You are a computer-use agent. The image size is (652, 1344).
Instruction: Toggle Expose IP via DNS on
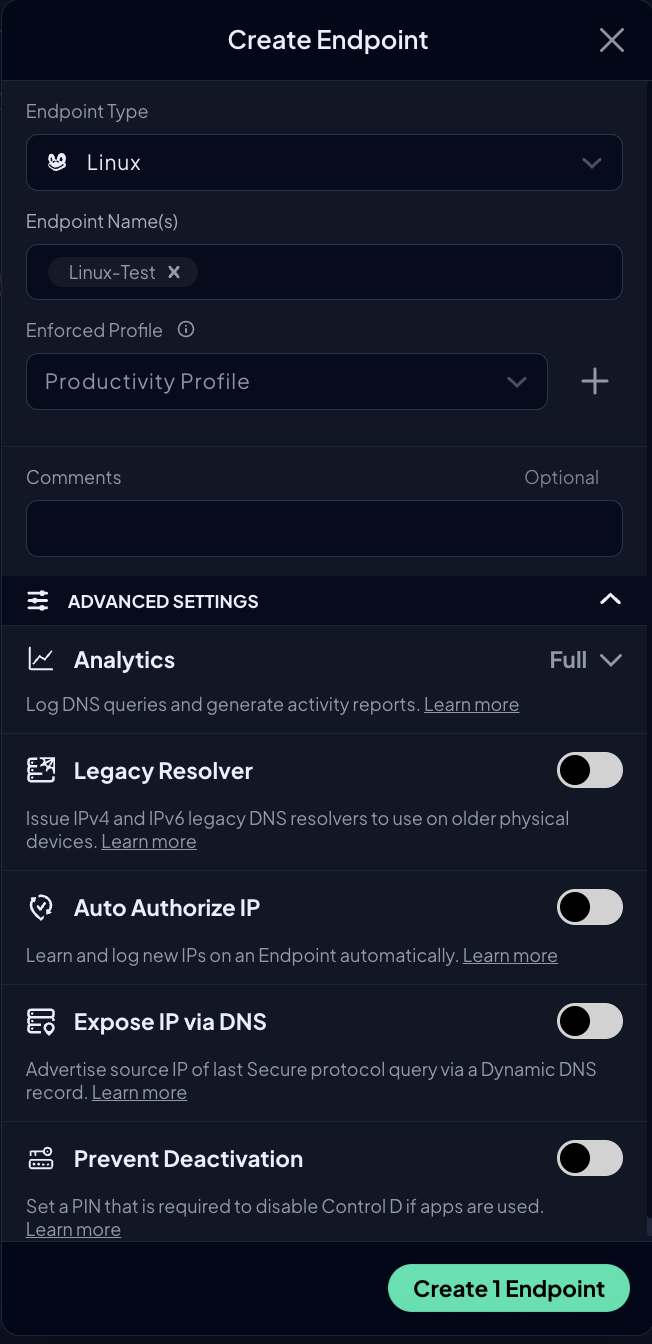coord(590,1021)
